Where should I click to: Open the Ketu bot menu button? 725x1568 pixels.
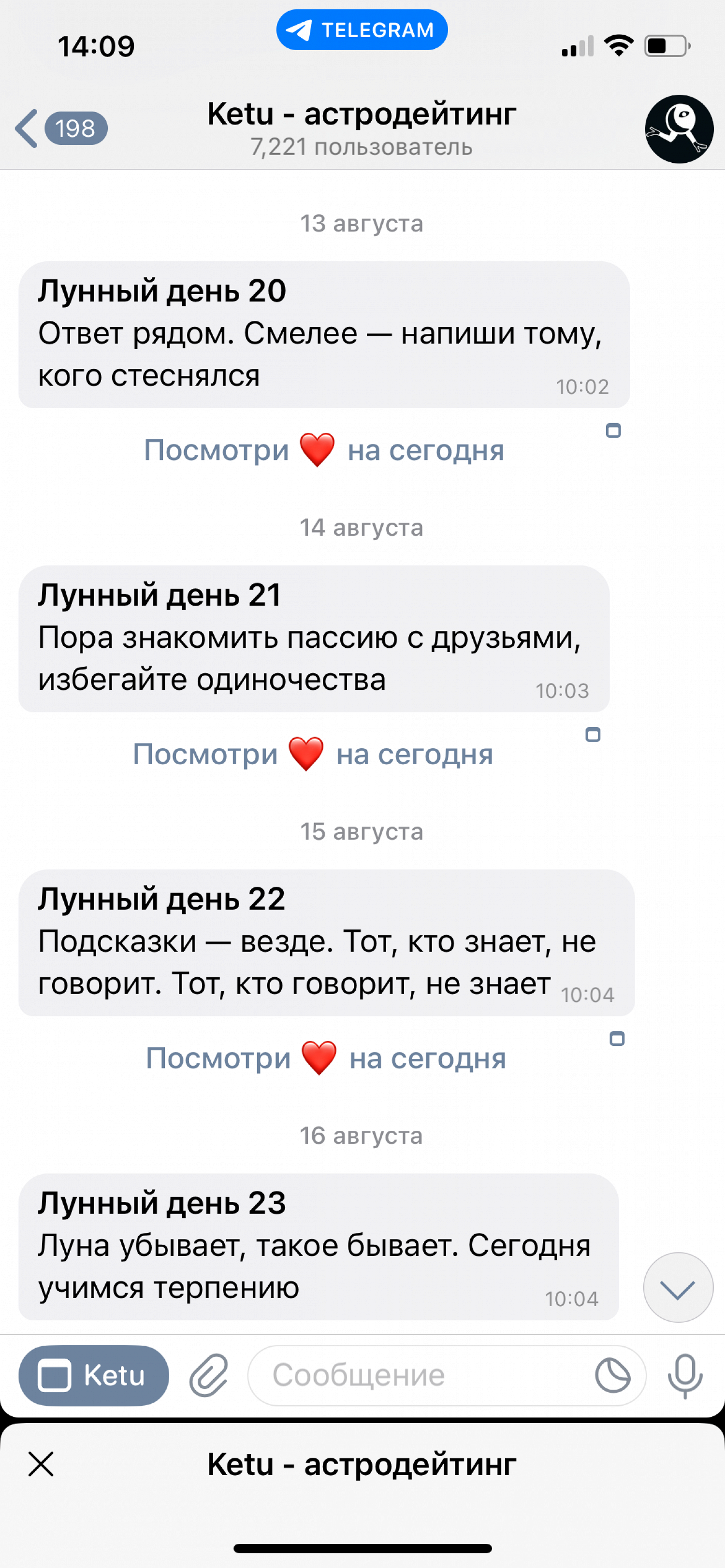coord(94,1375)
